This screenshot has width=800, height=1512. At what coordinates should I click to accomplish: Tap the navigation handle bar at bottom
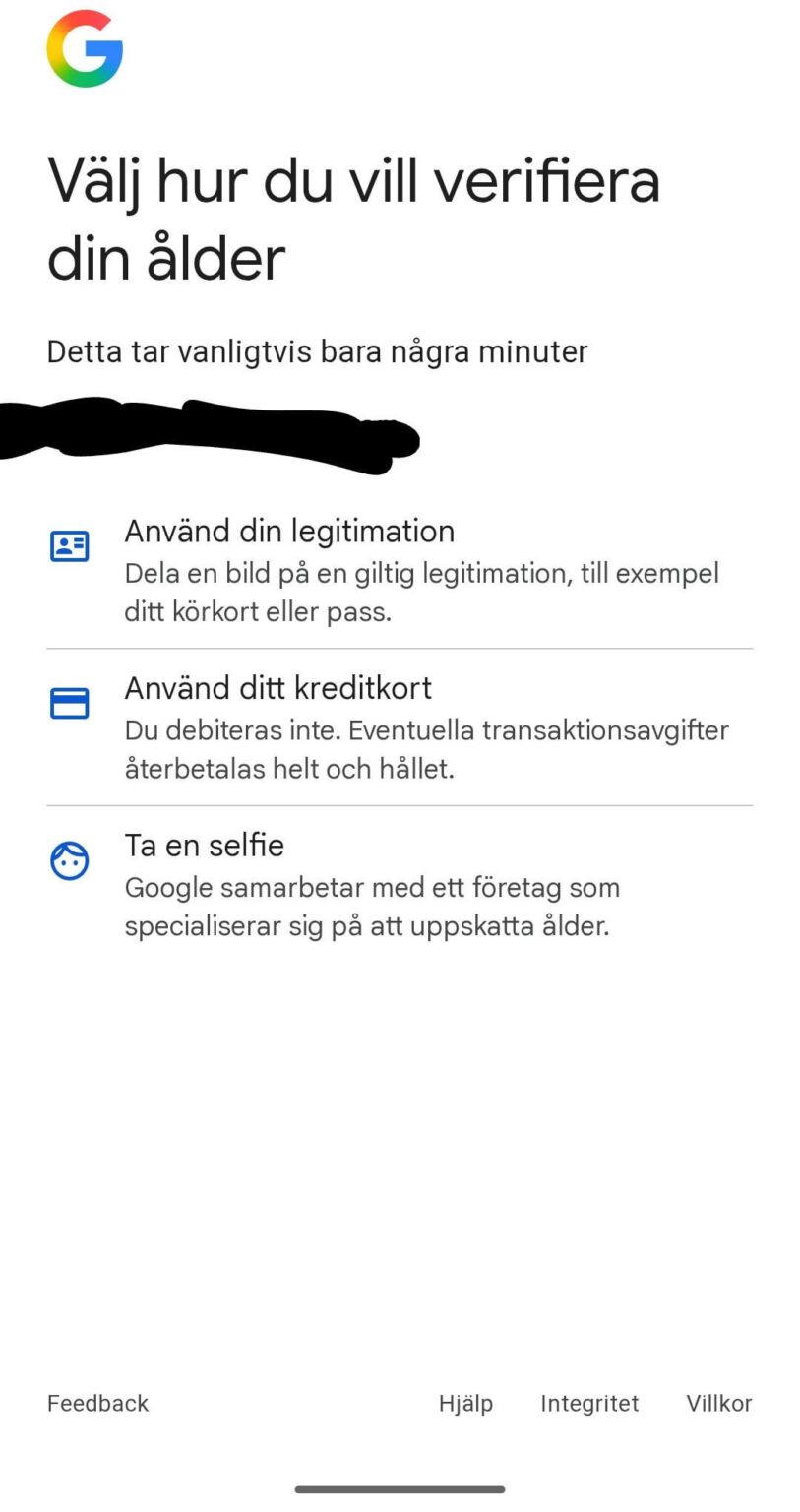coord(400,1489)
